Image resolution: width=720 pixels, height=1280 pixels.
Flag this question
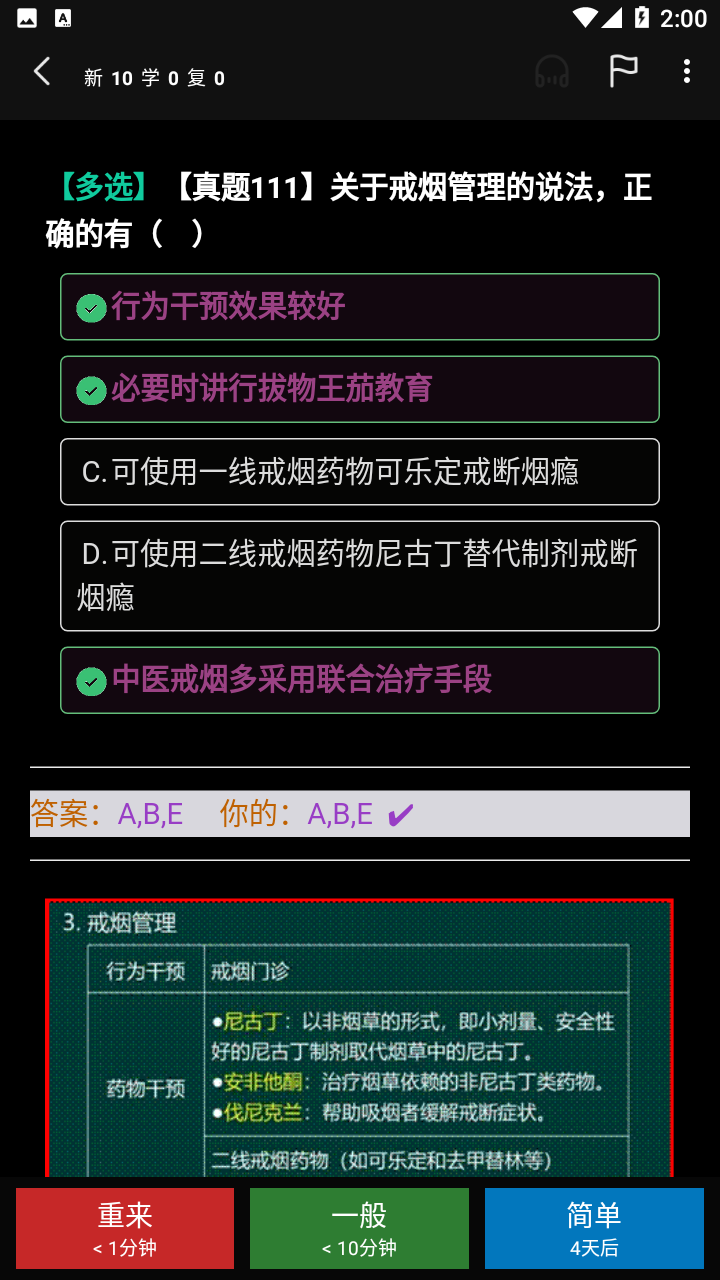[x=623, y=72]
